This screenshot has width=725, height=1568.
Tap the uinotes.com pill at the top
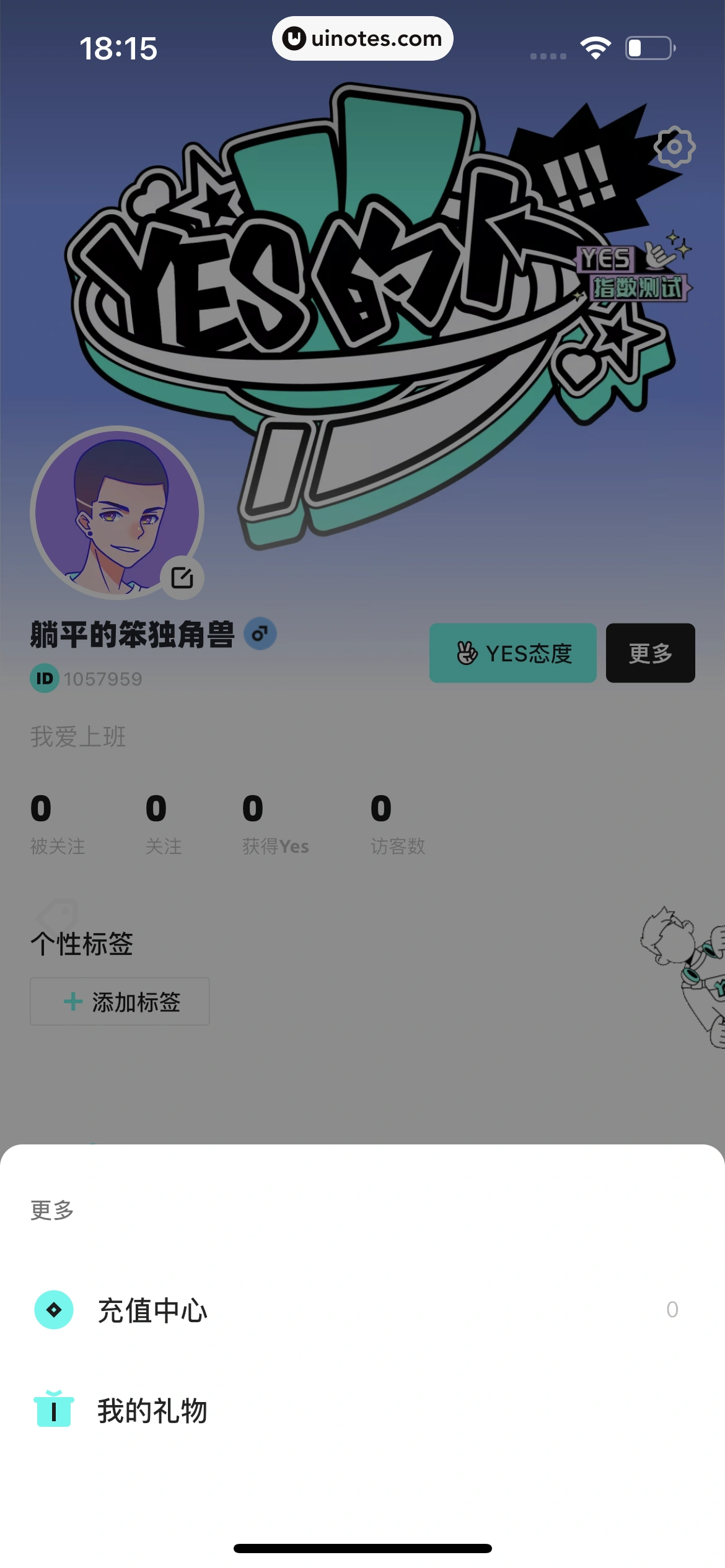tap(362, 38)
